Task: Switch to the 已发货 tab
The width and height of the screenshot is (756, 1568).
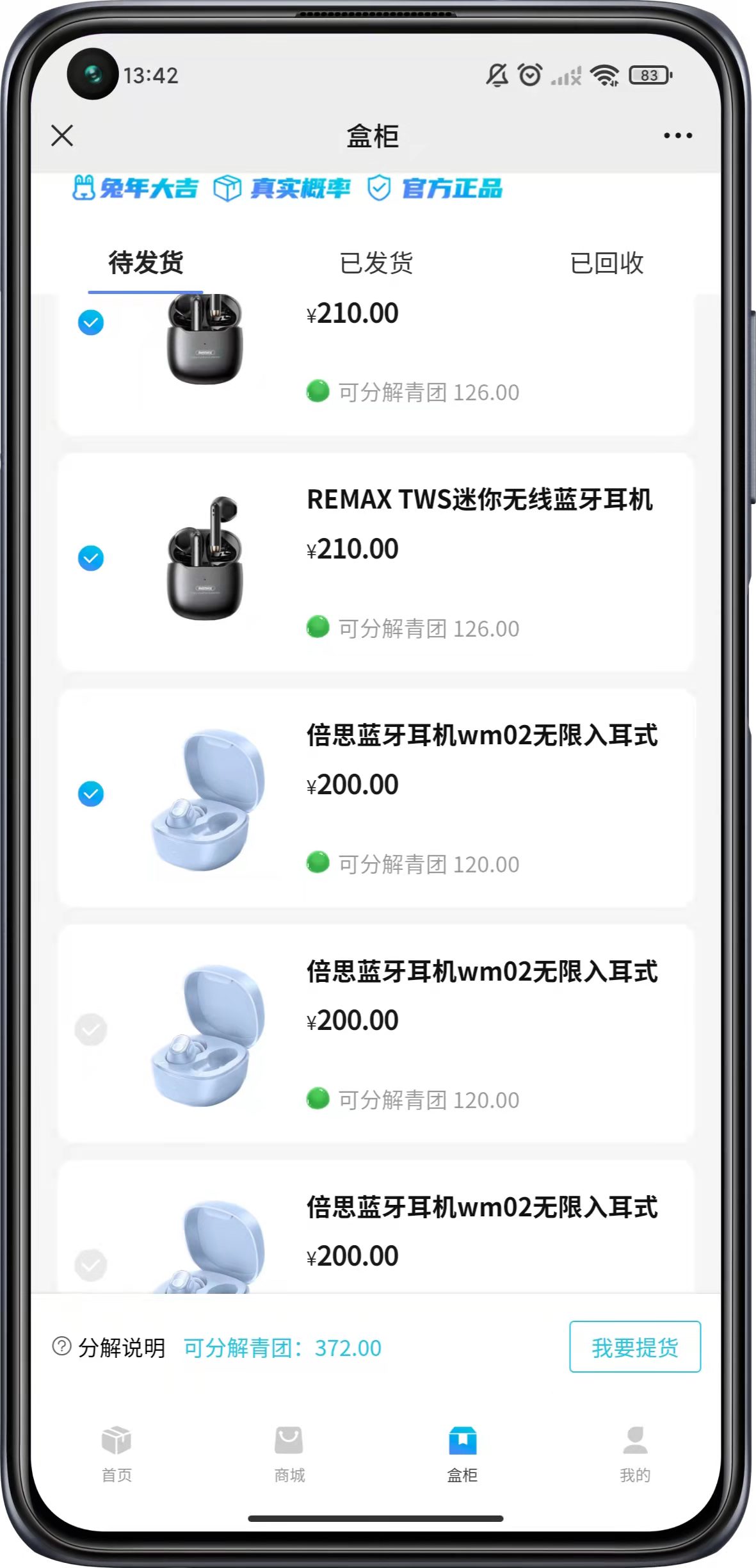Action: (376, 263)
